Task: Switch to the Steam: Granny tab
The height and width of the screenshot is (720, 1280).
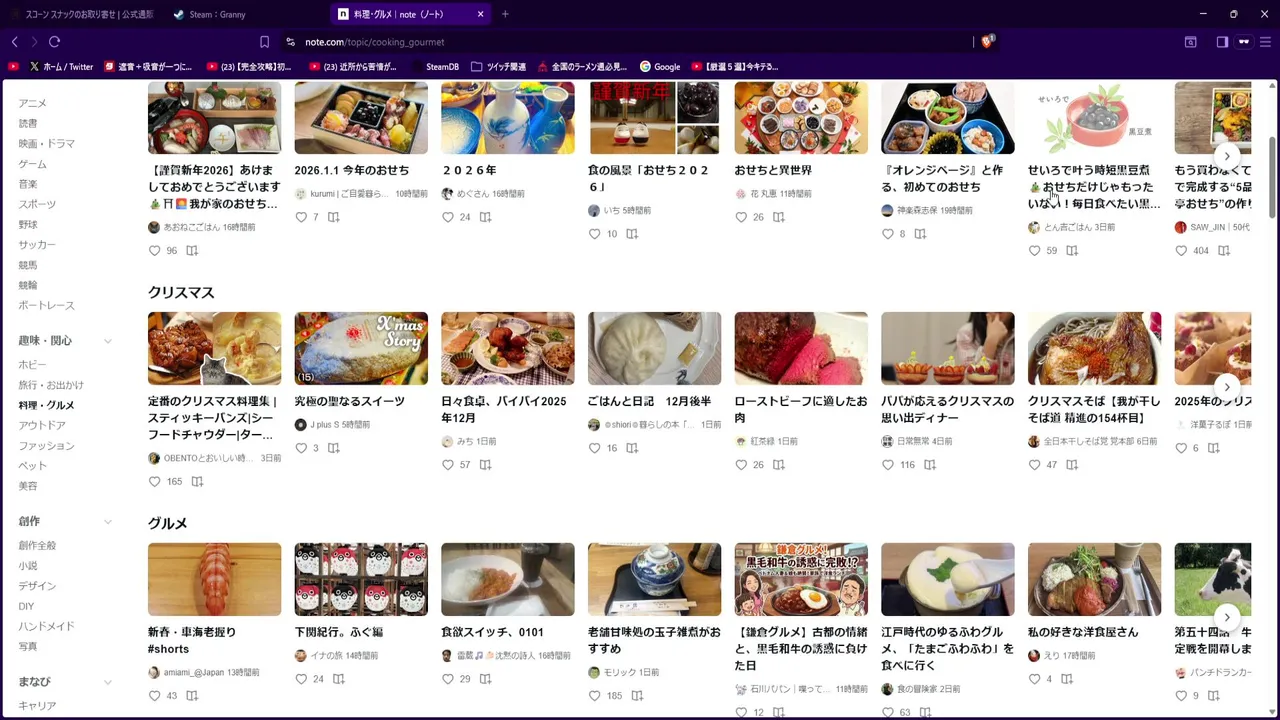Action: pyautogui.click(x=216, y=14)
